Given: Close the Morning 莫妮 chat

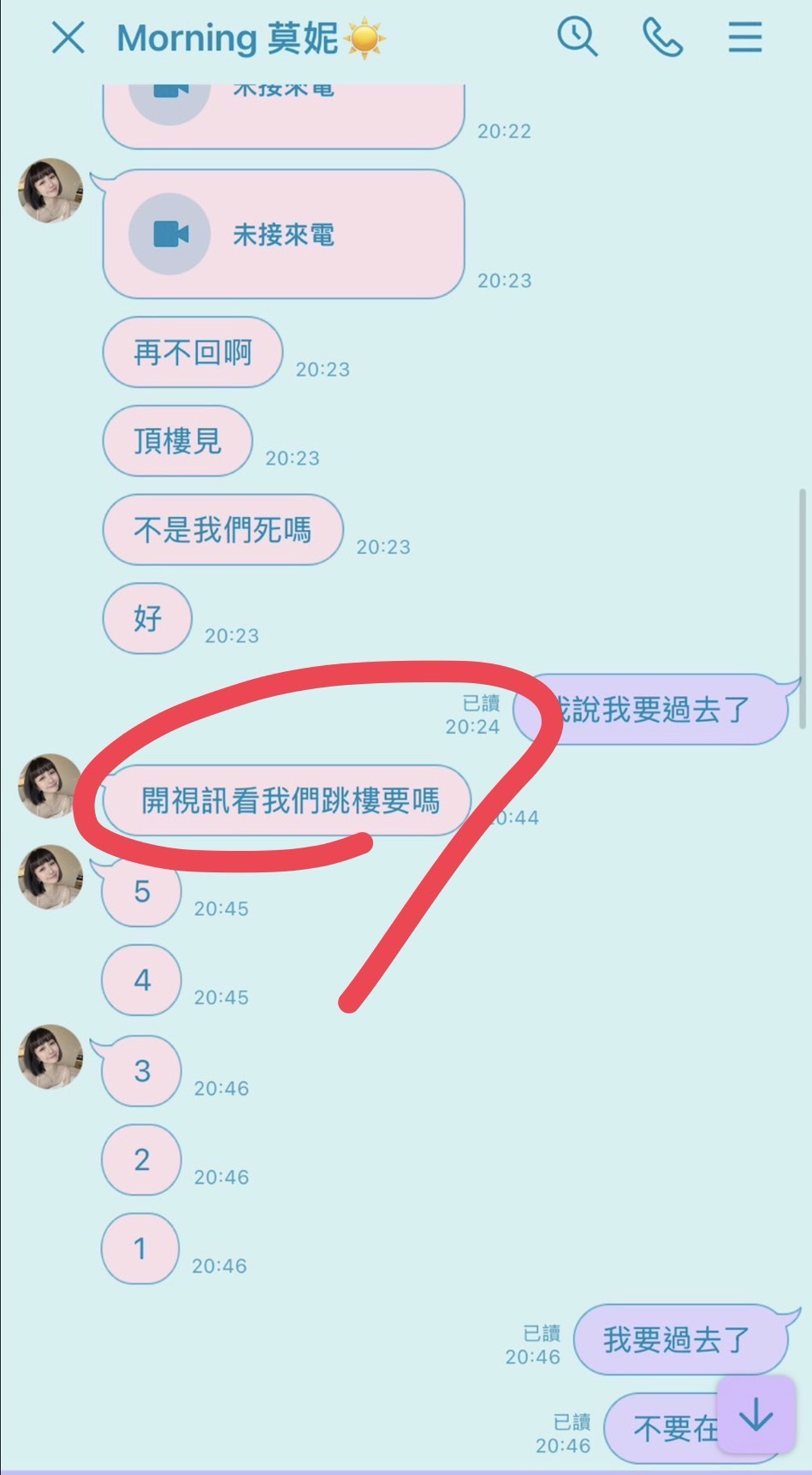Looking at the screenshot, I should [68, 38].
